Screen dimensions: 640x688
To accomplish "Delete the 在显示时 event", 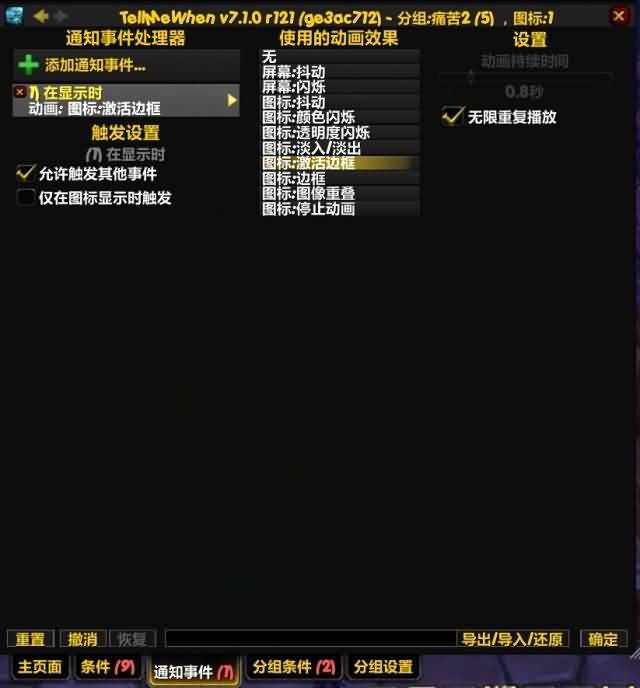I will [20, 92].
